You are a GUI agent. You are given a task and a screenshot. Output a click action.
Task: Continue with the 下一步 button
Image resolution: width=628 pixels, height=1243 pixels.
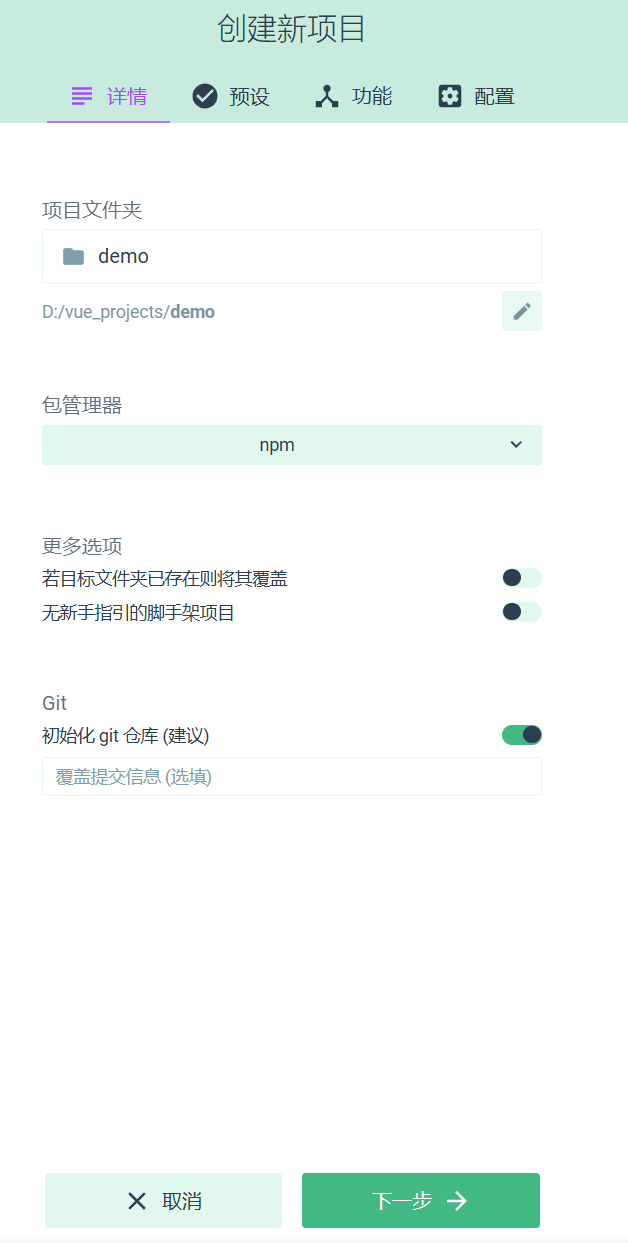tap(421, 1200)
